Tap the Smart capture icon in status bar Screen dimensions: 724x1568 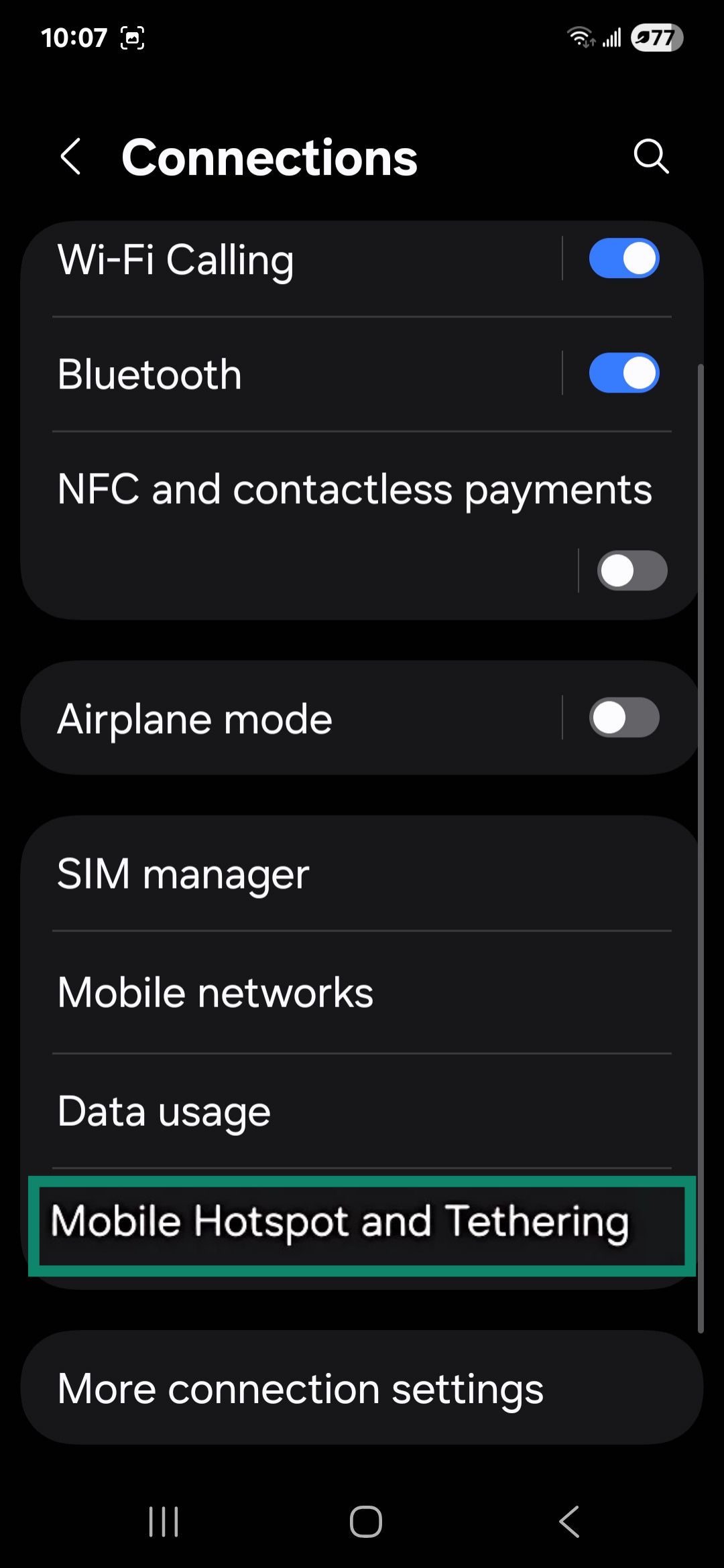(x=131, y=38)
